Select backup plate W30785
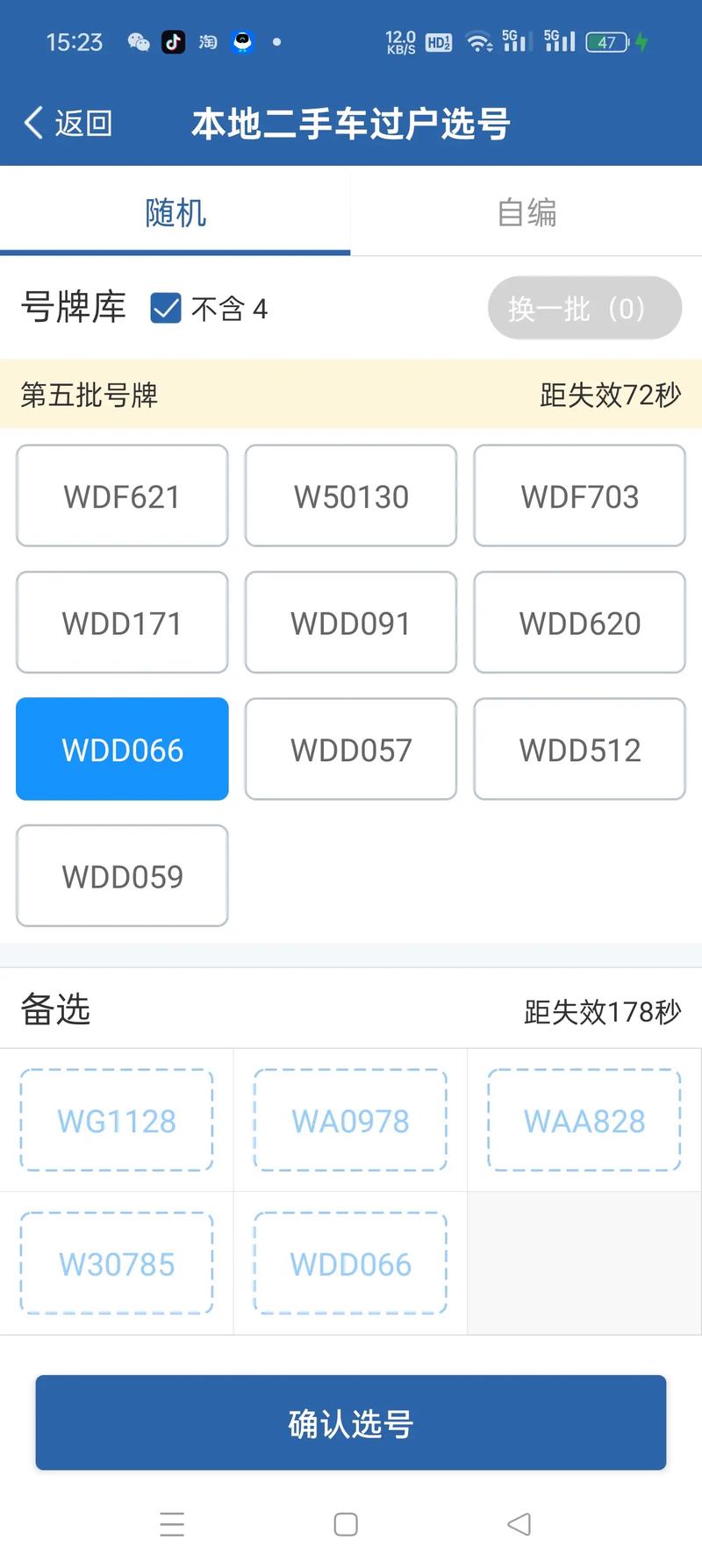 tap(117, 1264)
